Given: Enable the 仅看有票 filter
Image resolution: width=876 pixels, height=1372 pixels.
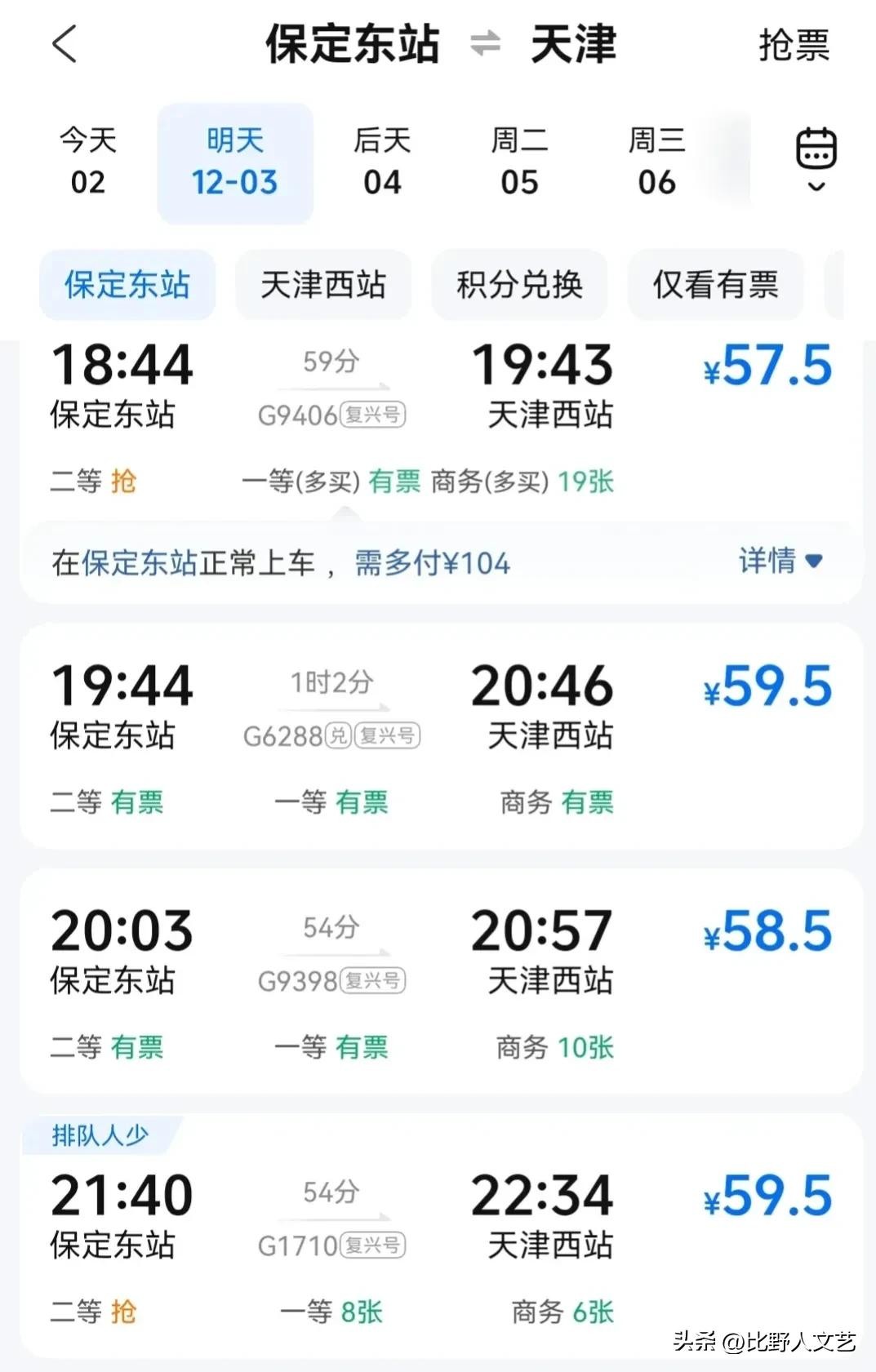Looking at the screenshot, I should point(715,285).
